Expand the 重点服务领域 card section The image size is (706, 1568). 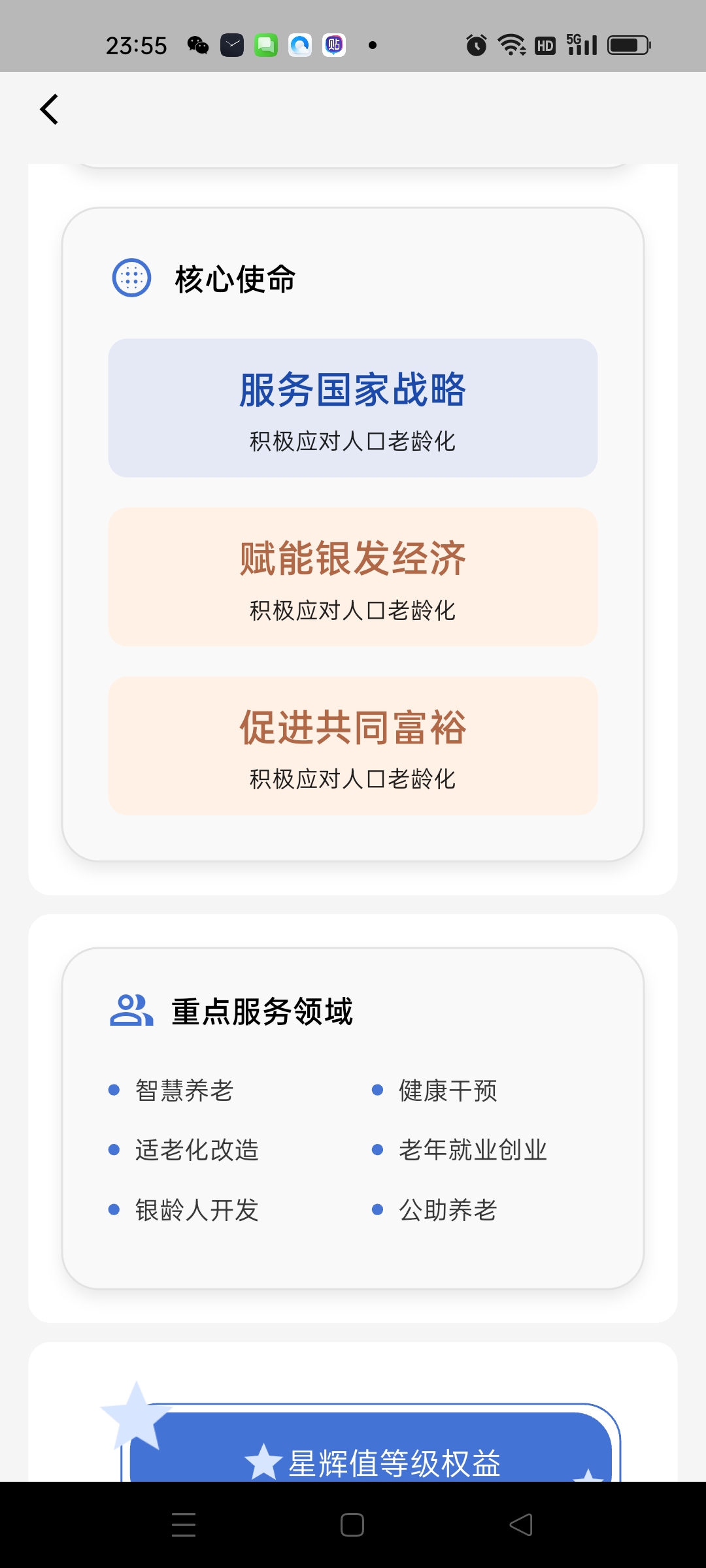tap(353, 1009)
